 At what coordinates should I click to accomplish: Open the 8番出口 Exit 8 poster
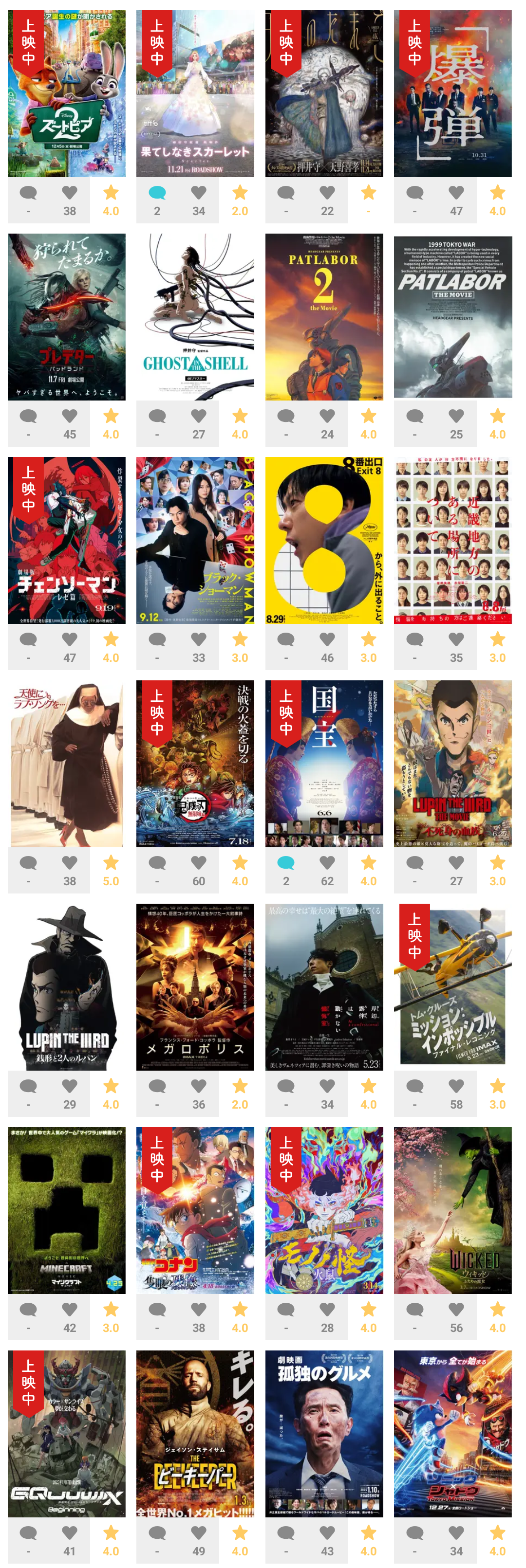(x=324, y=540)
